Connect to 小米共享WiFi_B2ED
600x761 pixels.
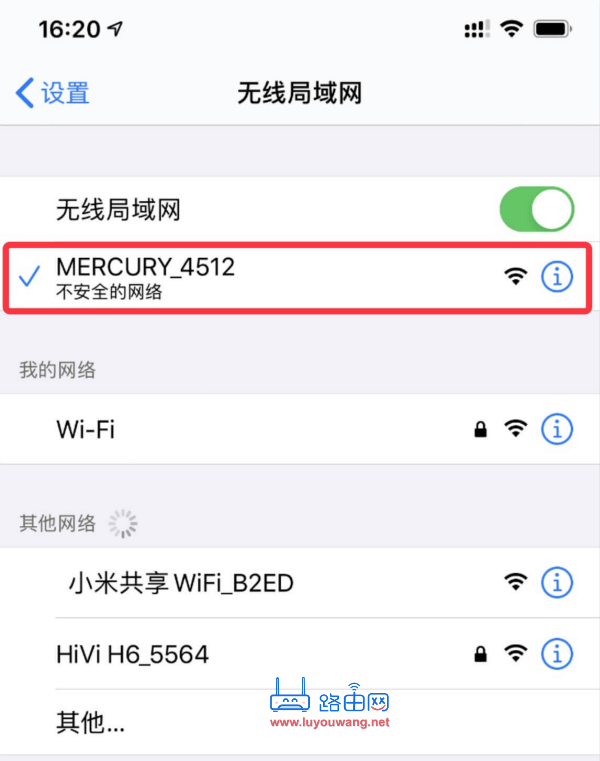coord(180,581)
